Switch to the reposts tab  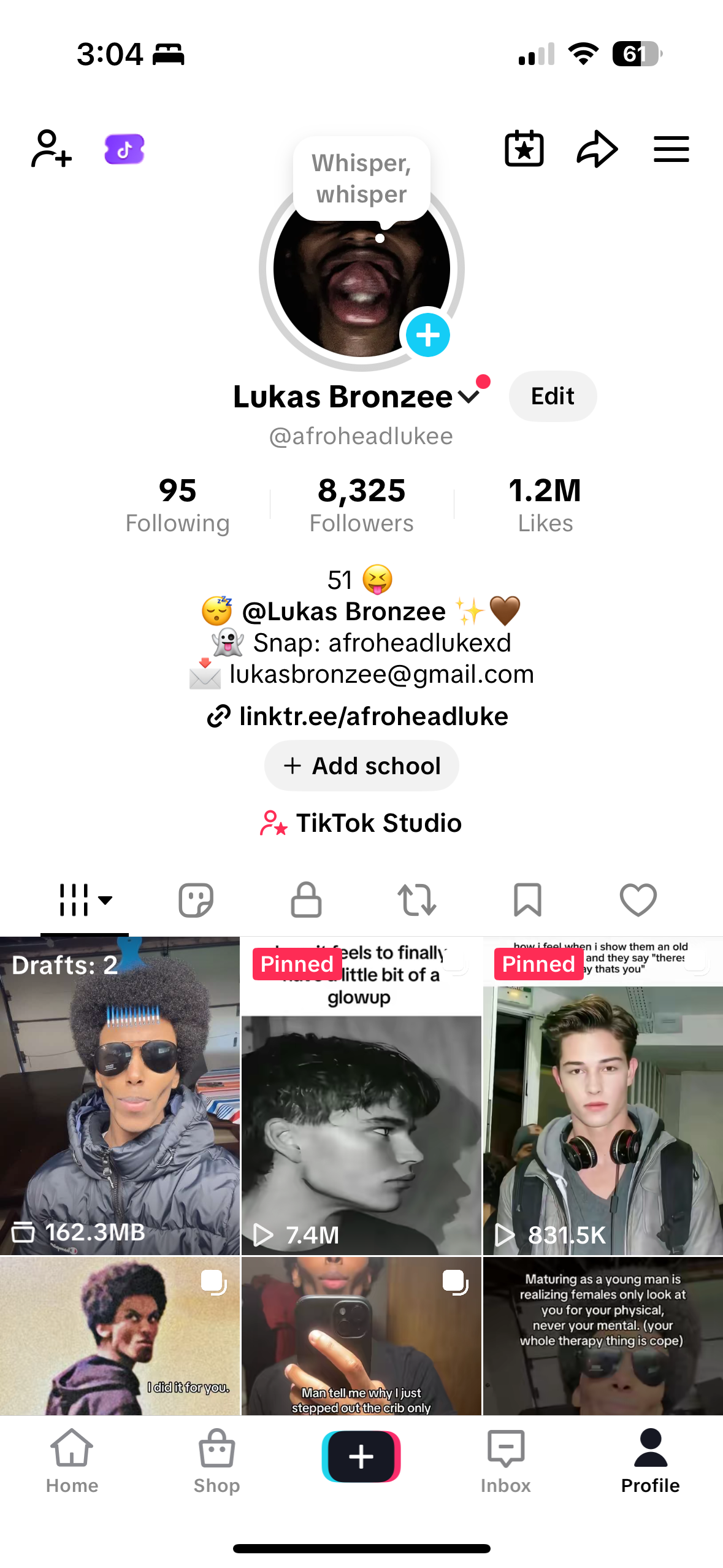click(x=417, y=900)
